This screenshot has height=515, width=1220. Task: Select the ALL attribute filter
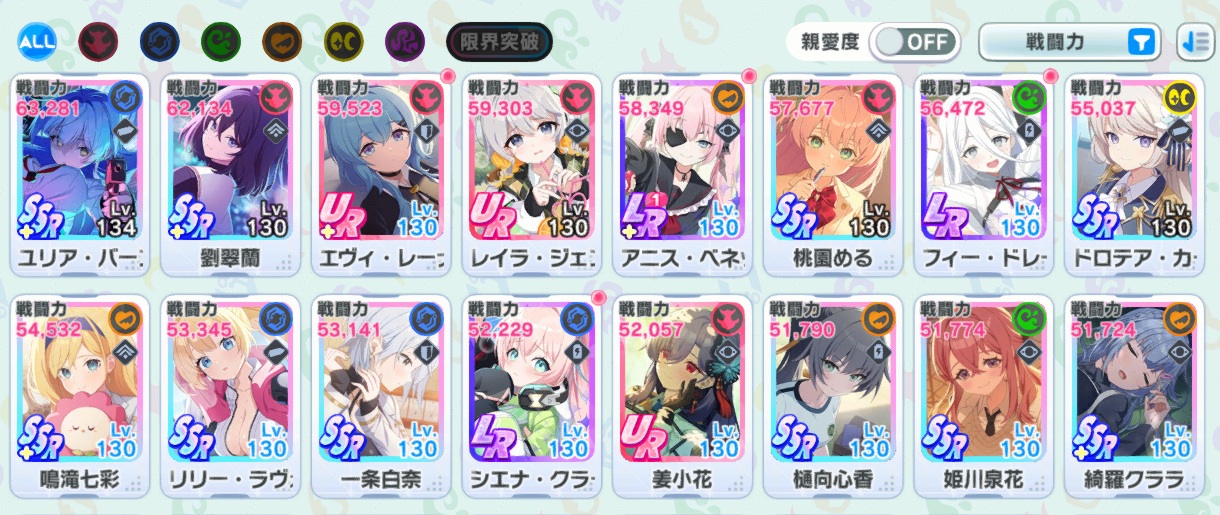tap(37, 42)
